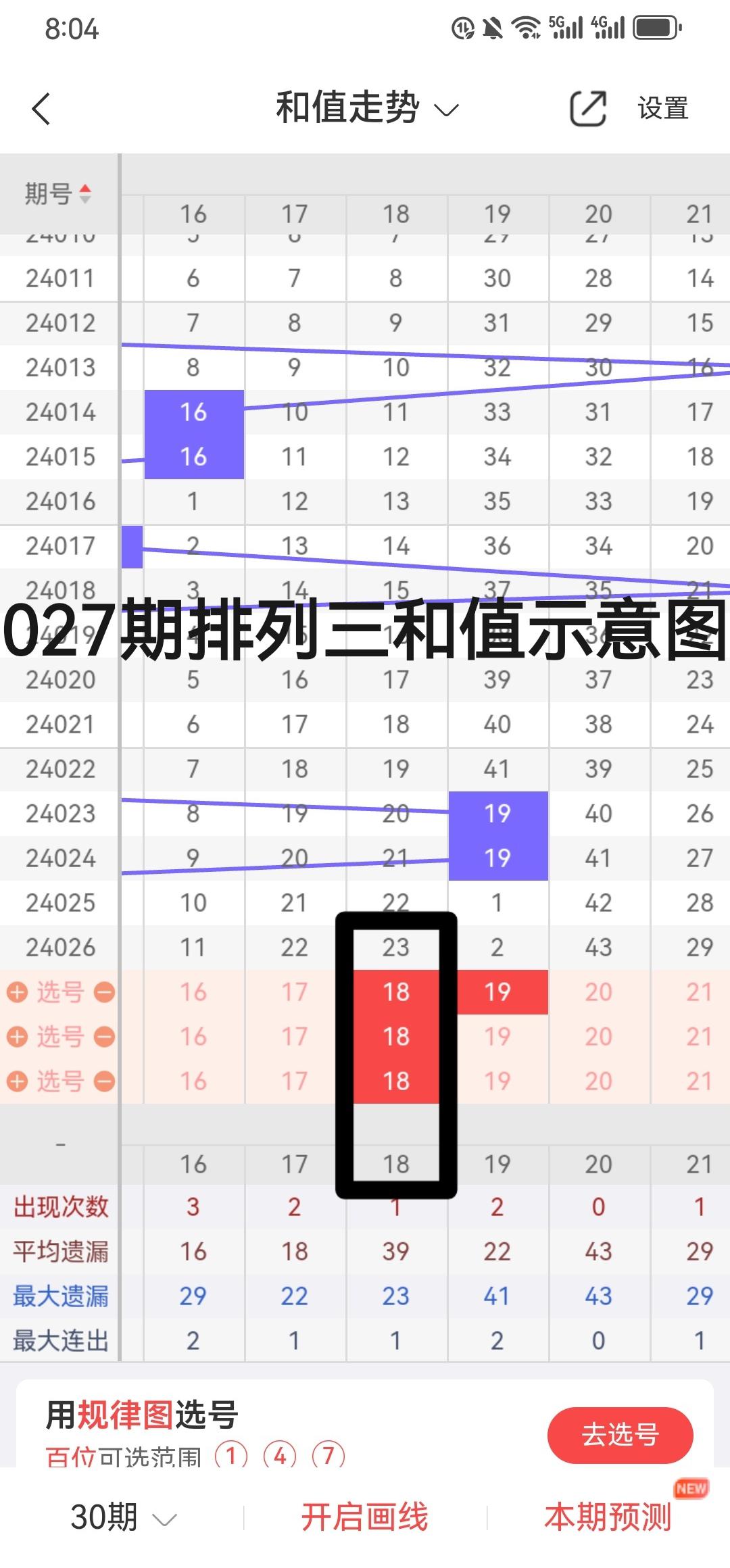Go back using the top-left arrow
The image size is (730, 1568).
pyautogui.click(x=41, y=109)
